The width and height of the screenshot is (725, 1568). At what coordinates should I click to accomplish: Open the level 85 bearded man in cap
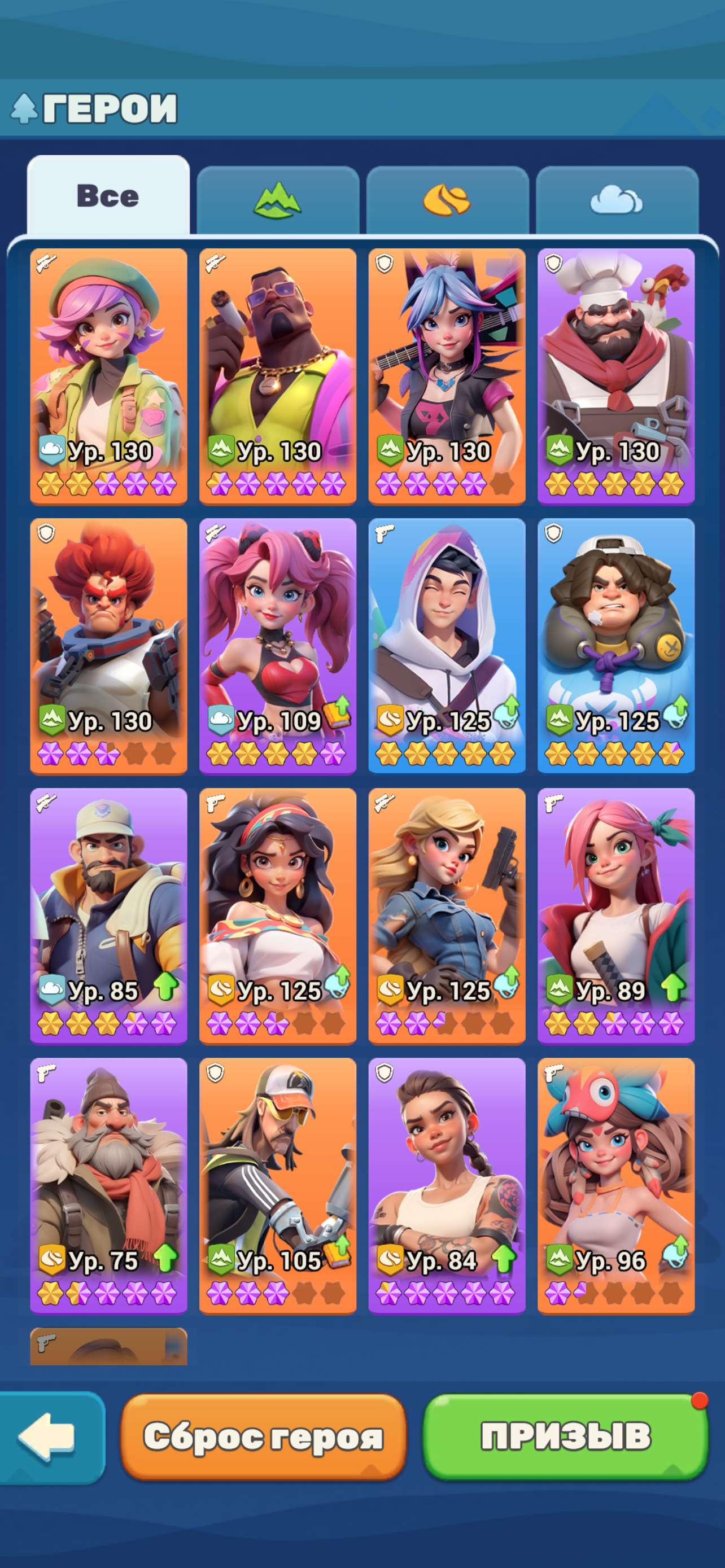[108, 916]
